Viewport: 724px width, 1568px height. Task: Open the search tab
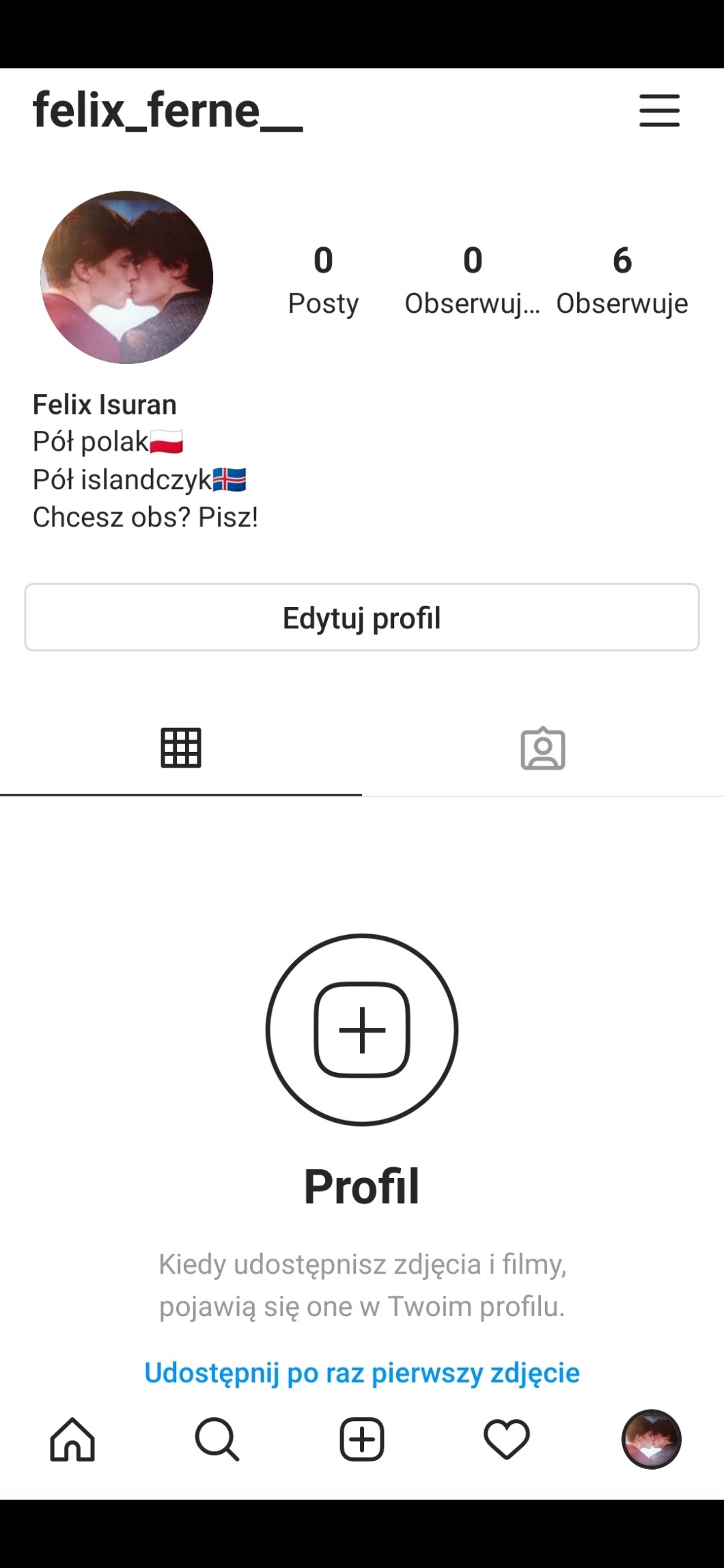click(217, 1440)
